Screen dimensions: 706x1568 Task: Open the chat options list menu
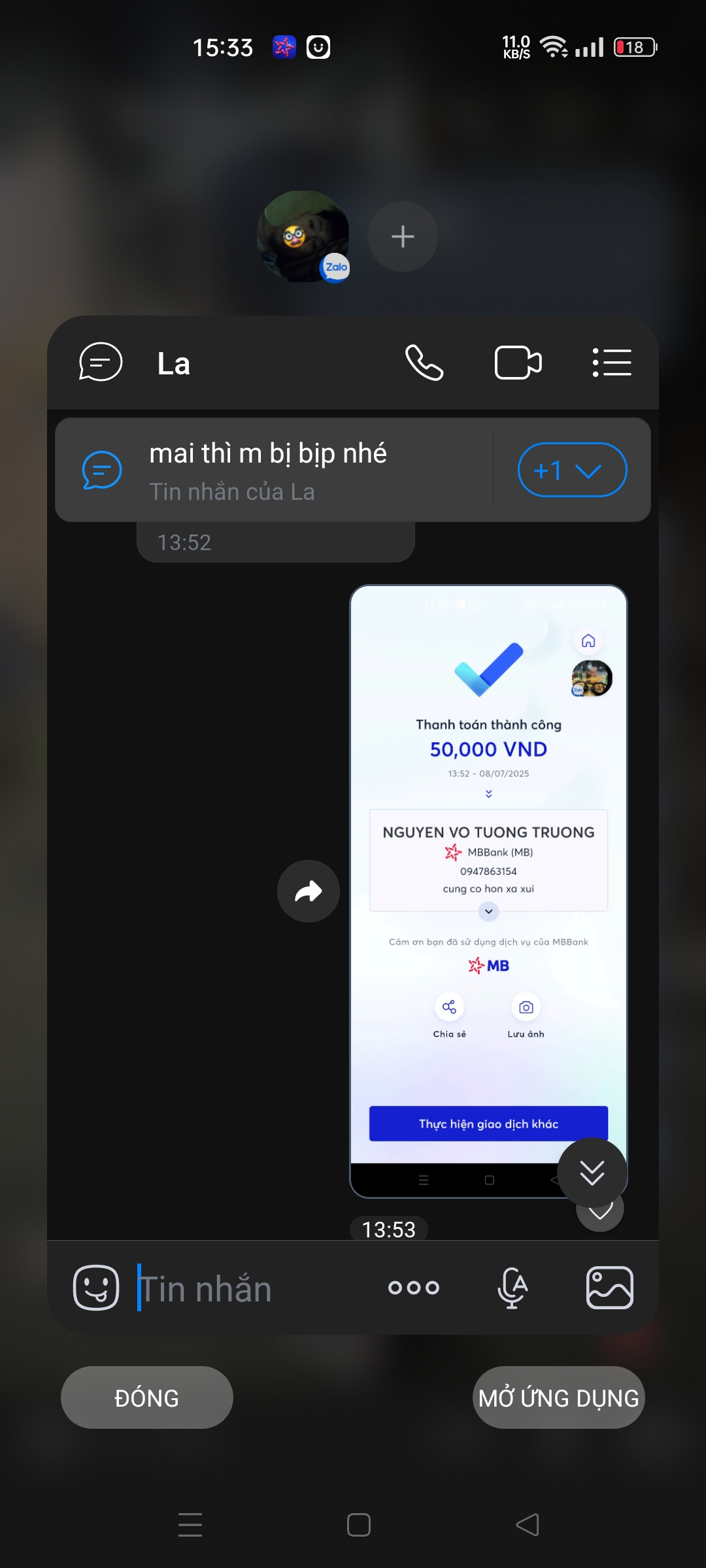pos(612,363)
